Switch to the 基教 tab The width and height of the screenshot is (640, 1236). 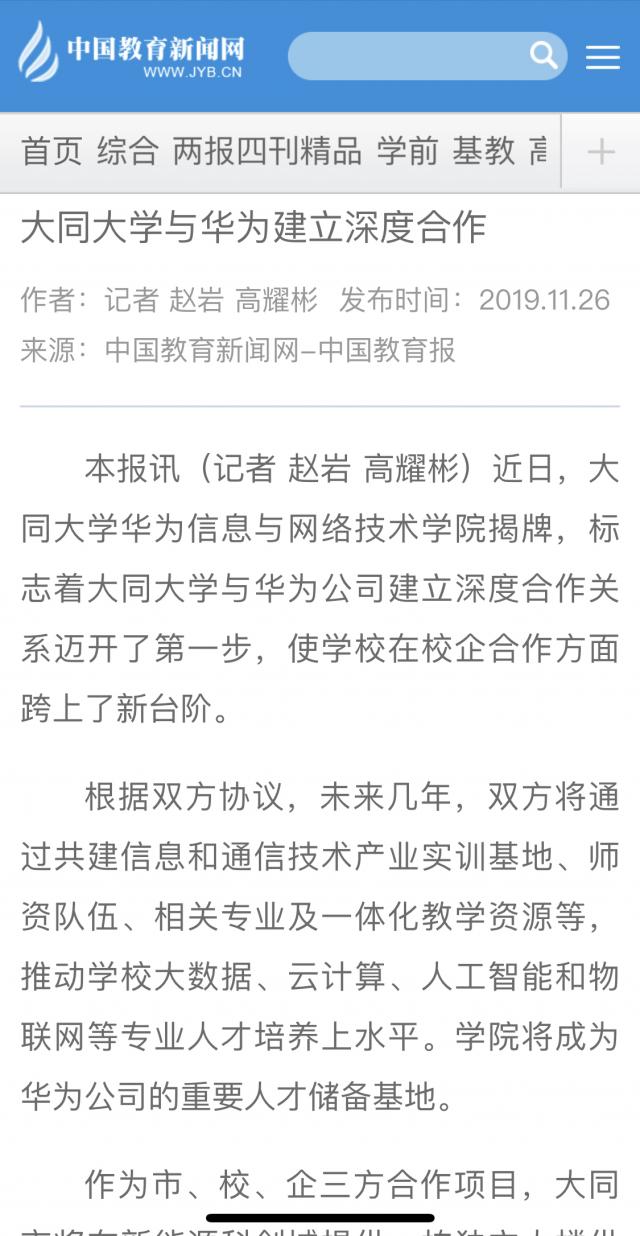click(x=484, y=151)
